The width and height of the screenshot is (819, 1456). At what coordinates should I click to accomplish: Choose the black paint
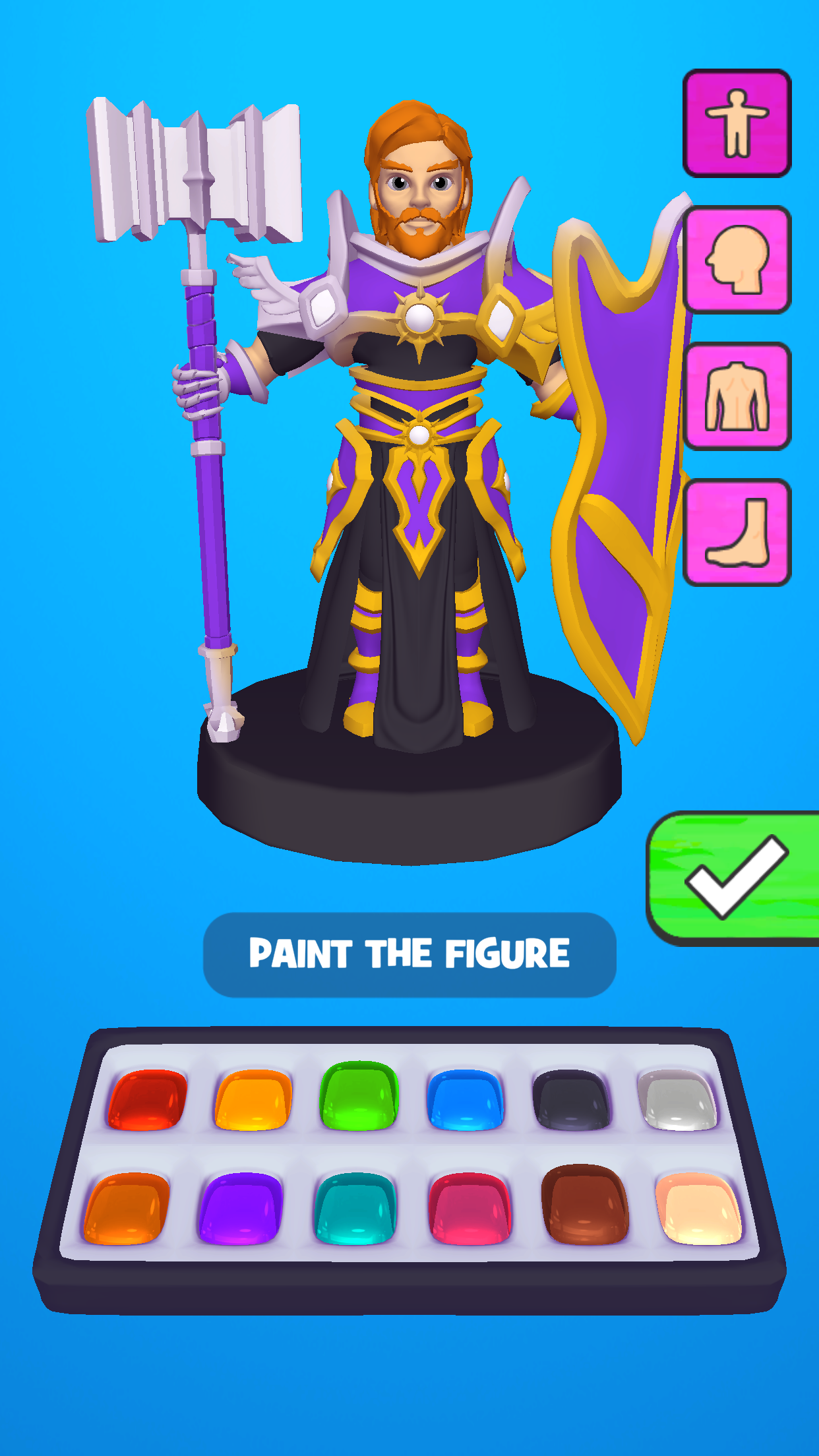click(571, 1099)
